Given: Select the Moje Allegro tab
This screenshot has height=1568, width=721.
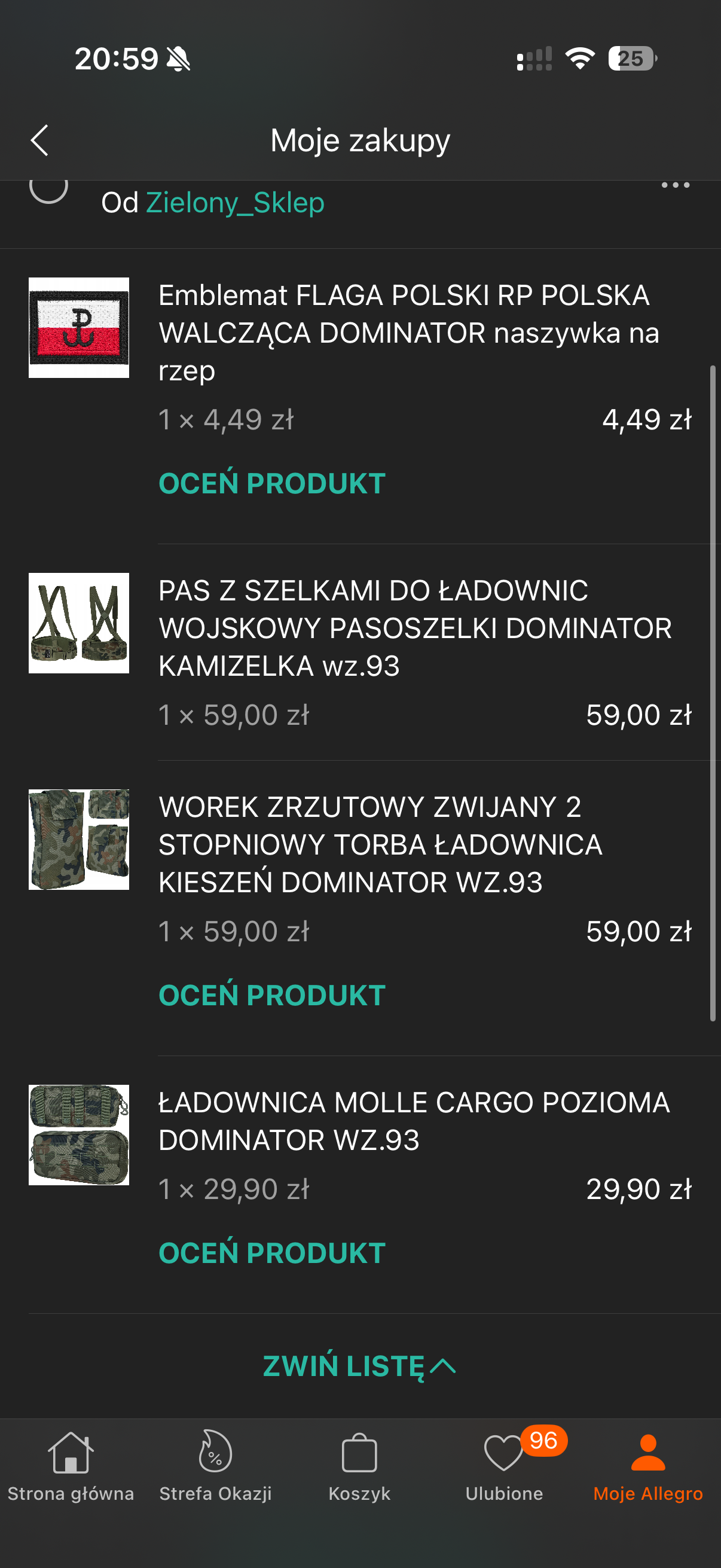Looking at the screenshot, I should pos(648,1467).
